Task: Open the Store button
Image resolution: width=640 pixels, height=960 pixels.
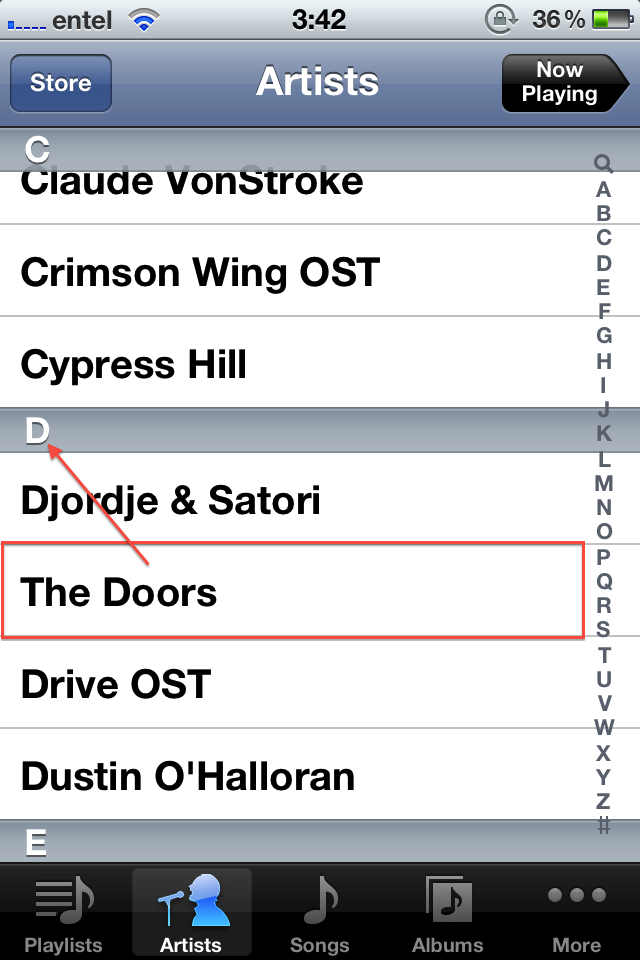Action: pyautogui.click(x=60, y=83)
